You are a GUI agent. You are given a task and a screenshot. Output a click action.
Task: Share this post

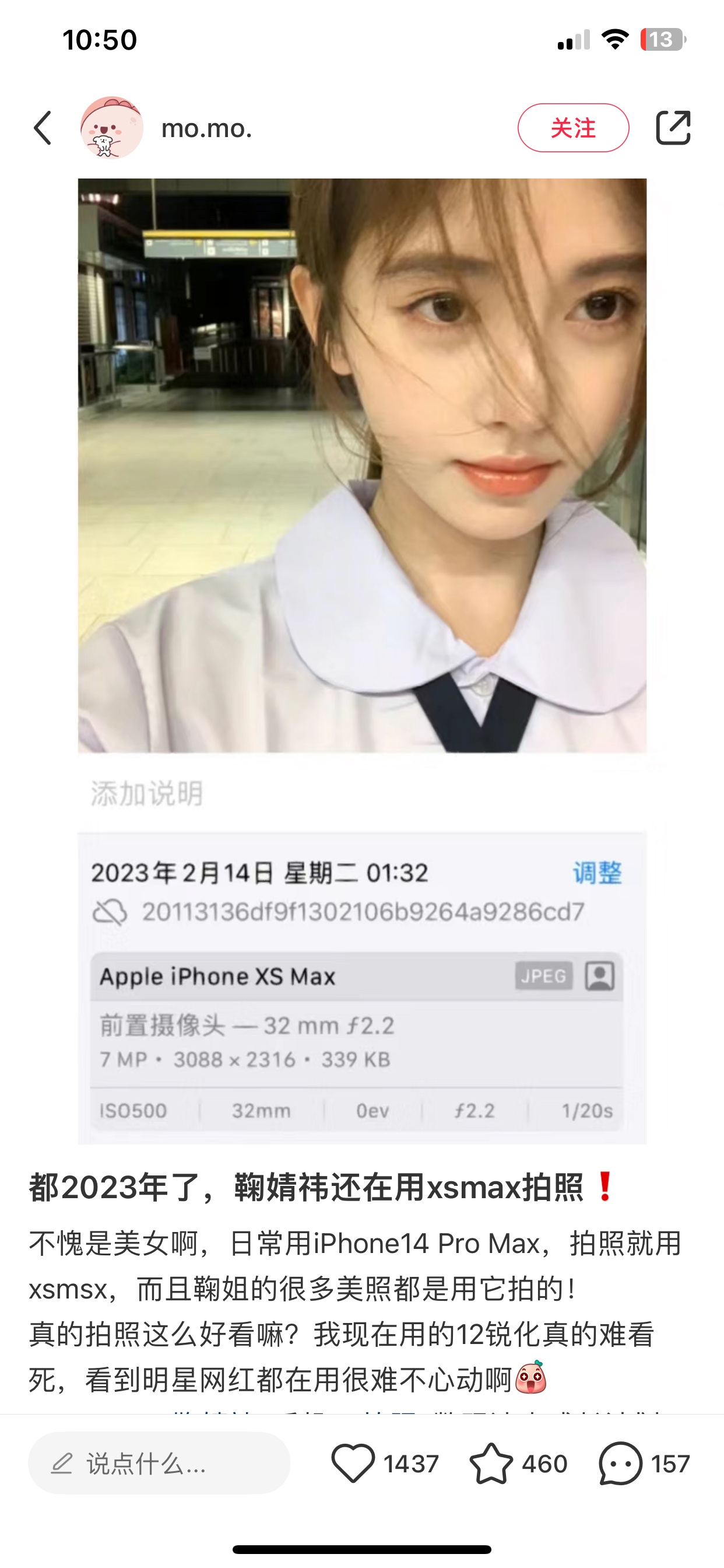click(673, 128)
